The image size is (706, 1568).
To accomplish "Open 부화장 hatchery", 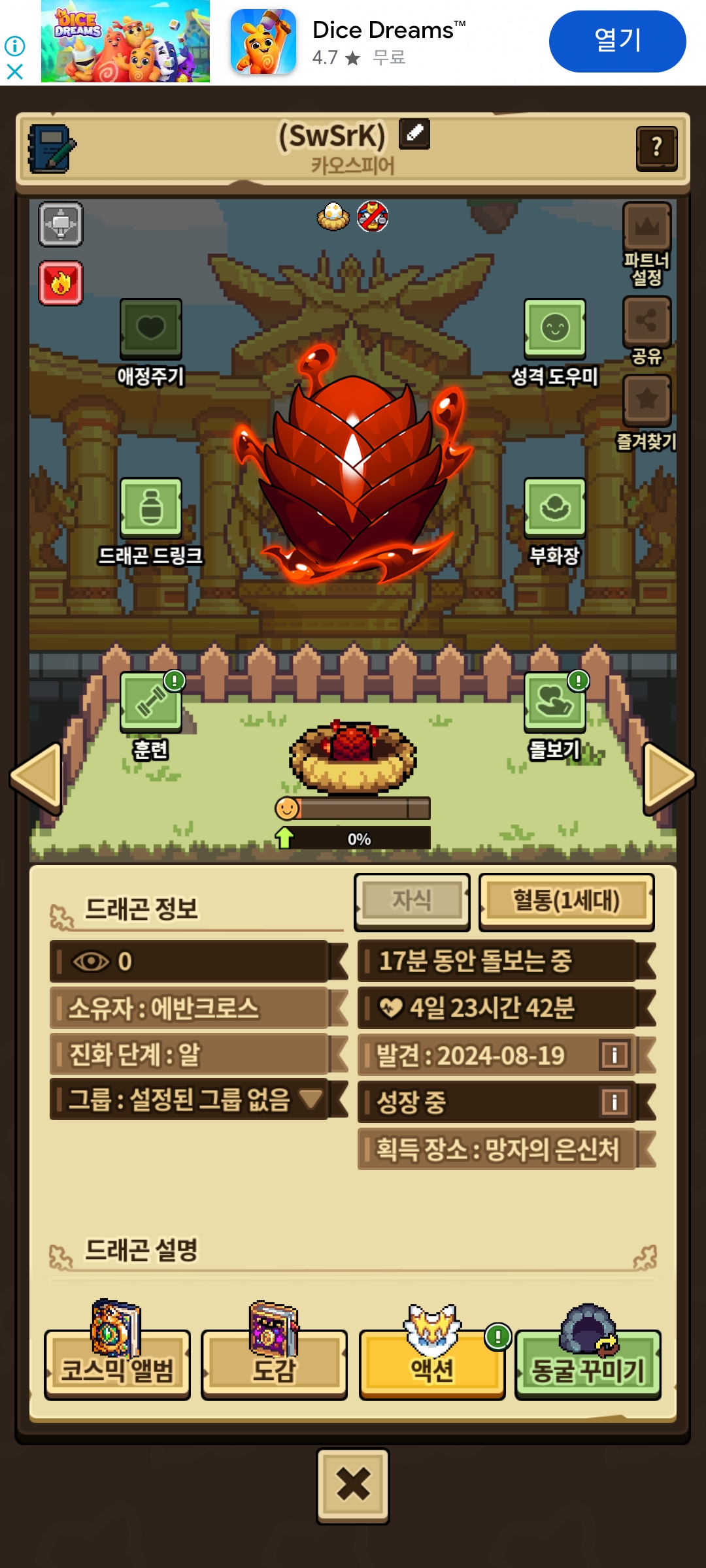I will [x=554, y=508].
